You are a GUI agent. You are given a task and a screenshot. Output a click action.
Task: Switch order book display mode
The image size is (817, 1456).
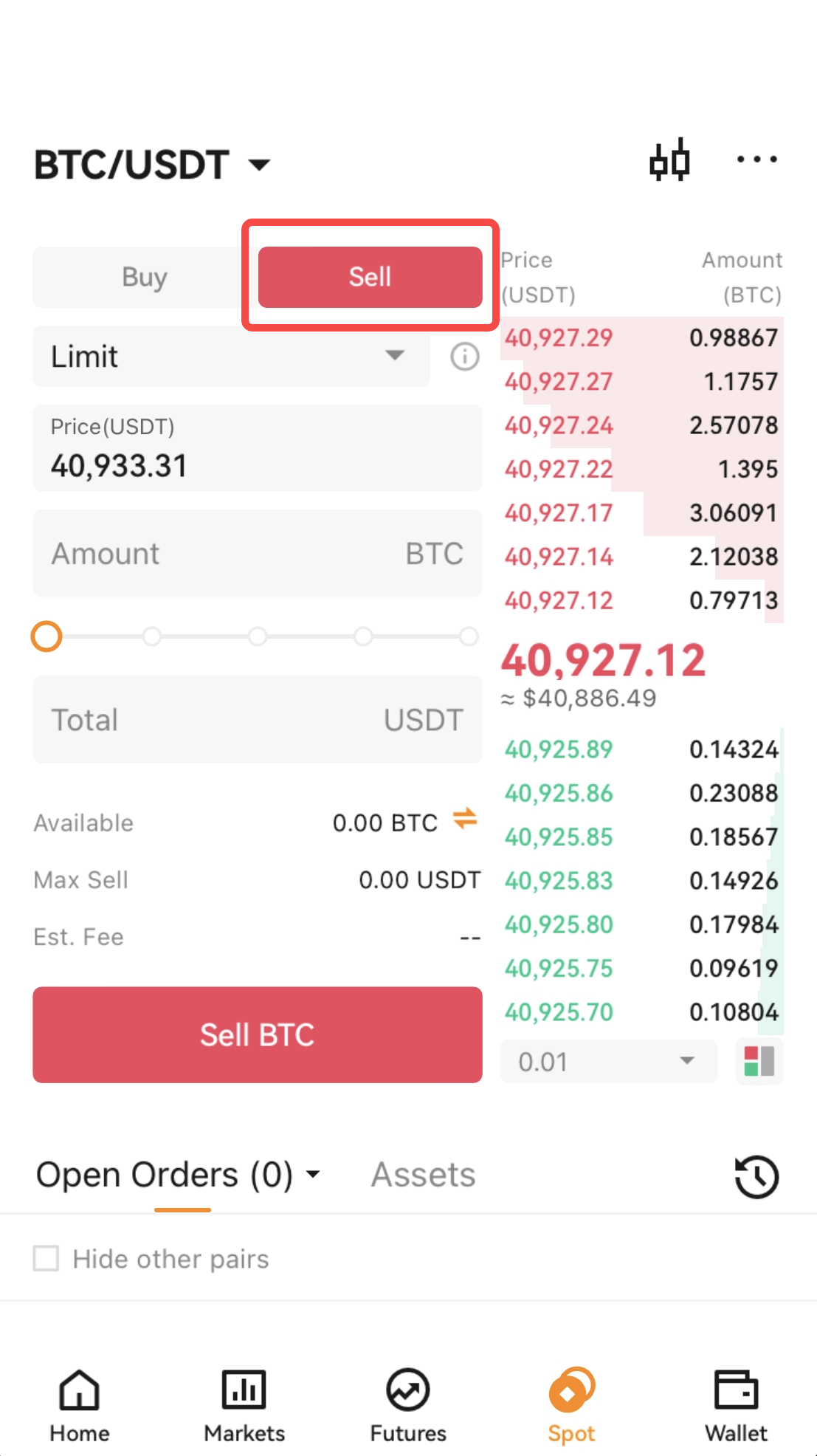759,1061
